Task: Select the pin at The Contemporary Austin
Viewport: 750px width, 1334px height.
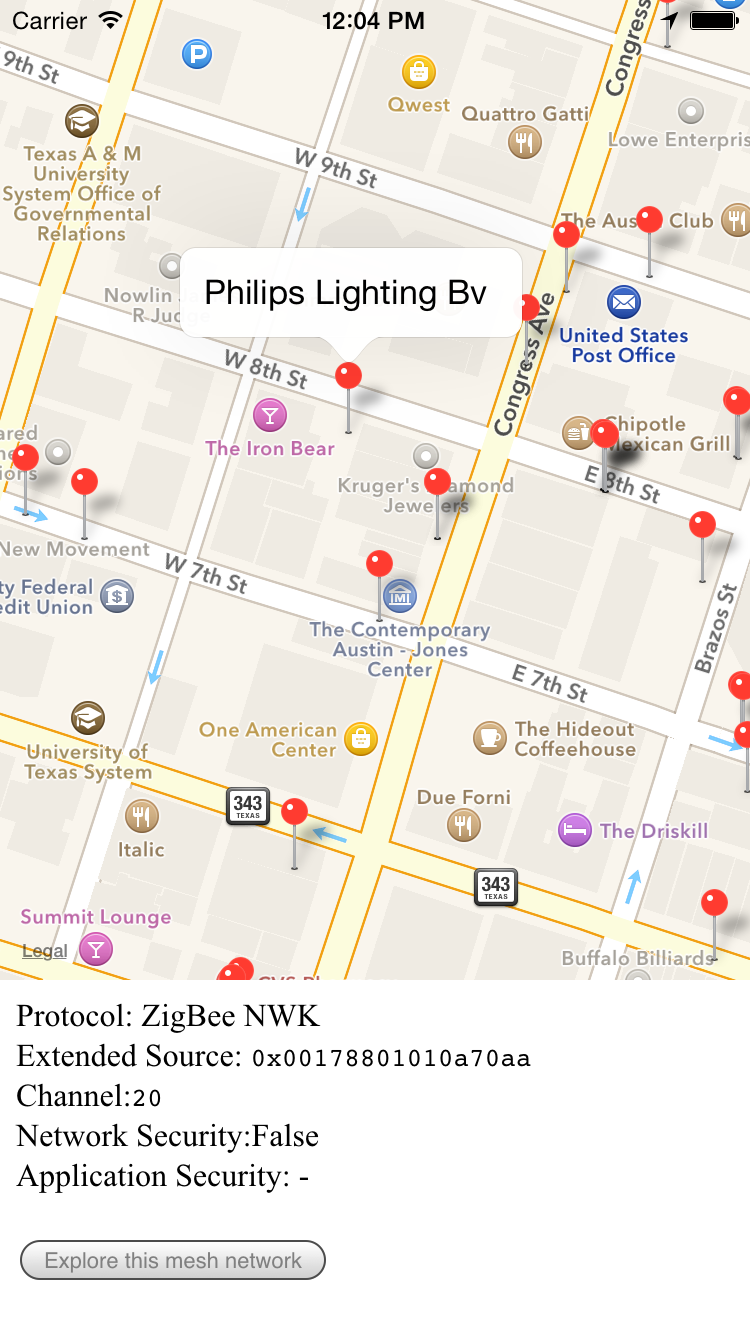Action: click(379, 564)
